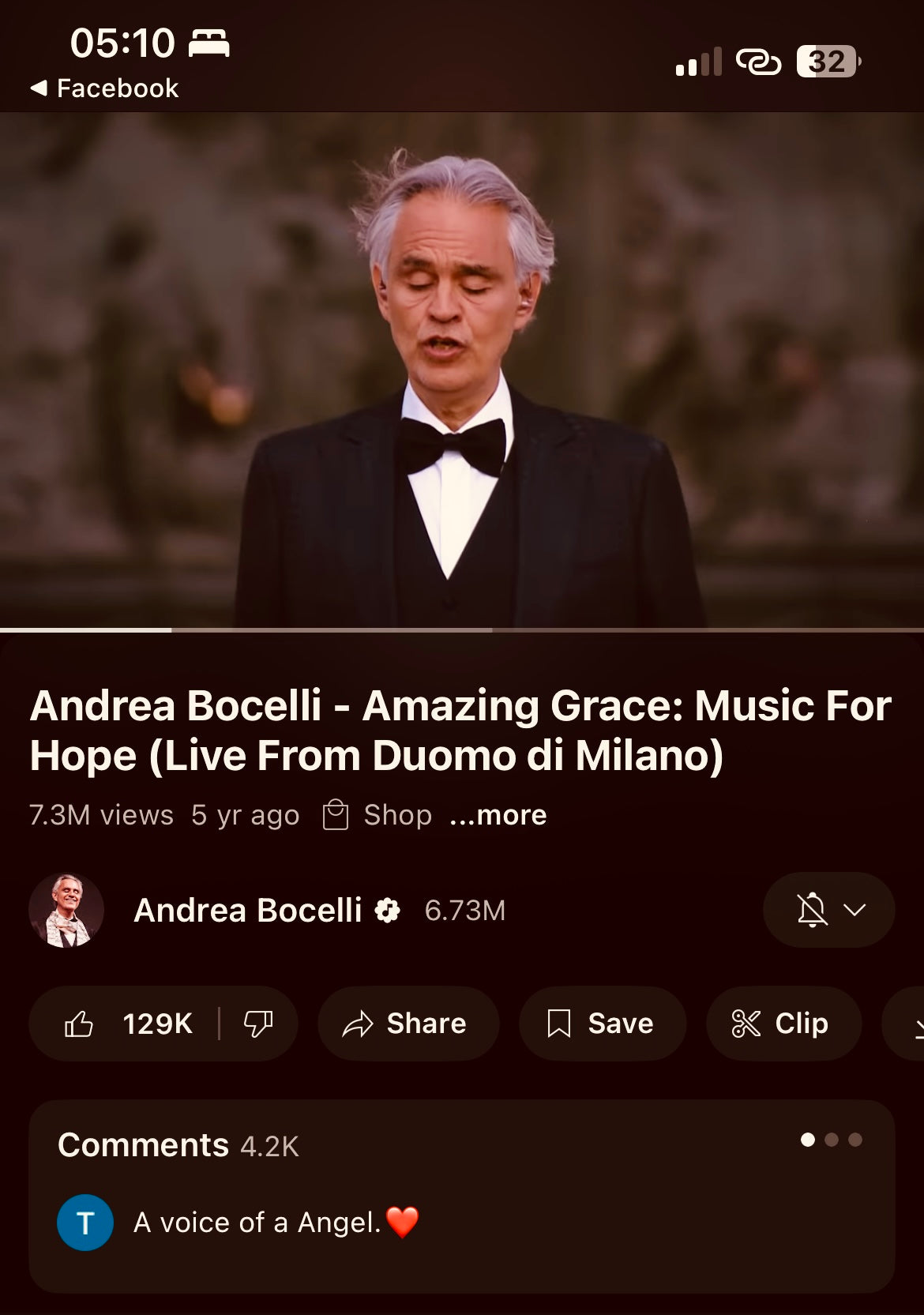Viewport: 924px width, 1315px height.
Task: Dislike the video with thumbs-down
Action: click(258, 1024)
